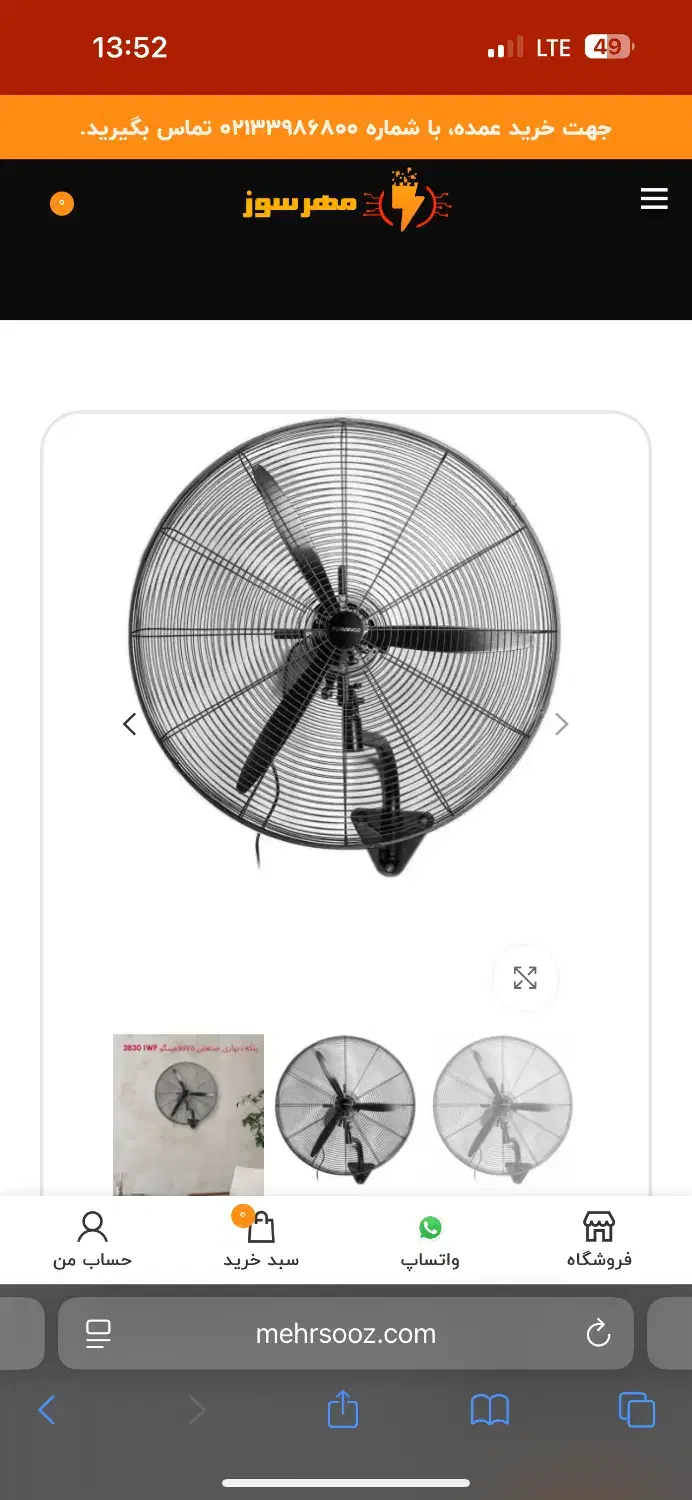Show all open Safari tabs
This screenshot has width=692, height=1500.
[x=637, y=1410]
